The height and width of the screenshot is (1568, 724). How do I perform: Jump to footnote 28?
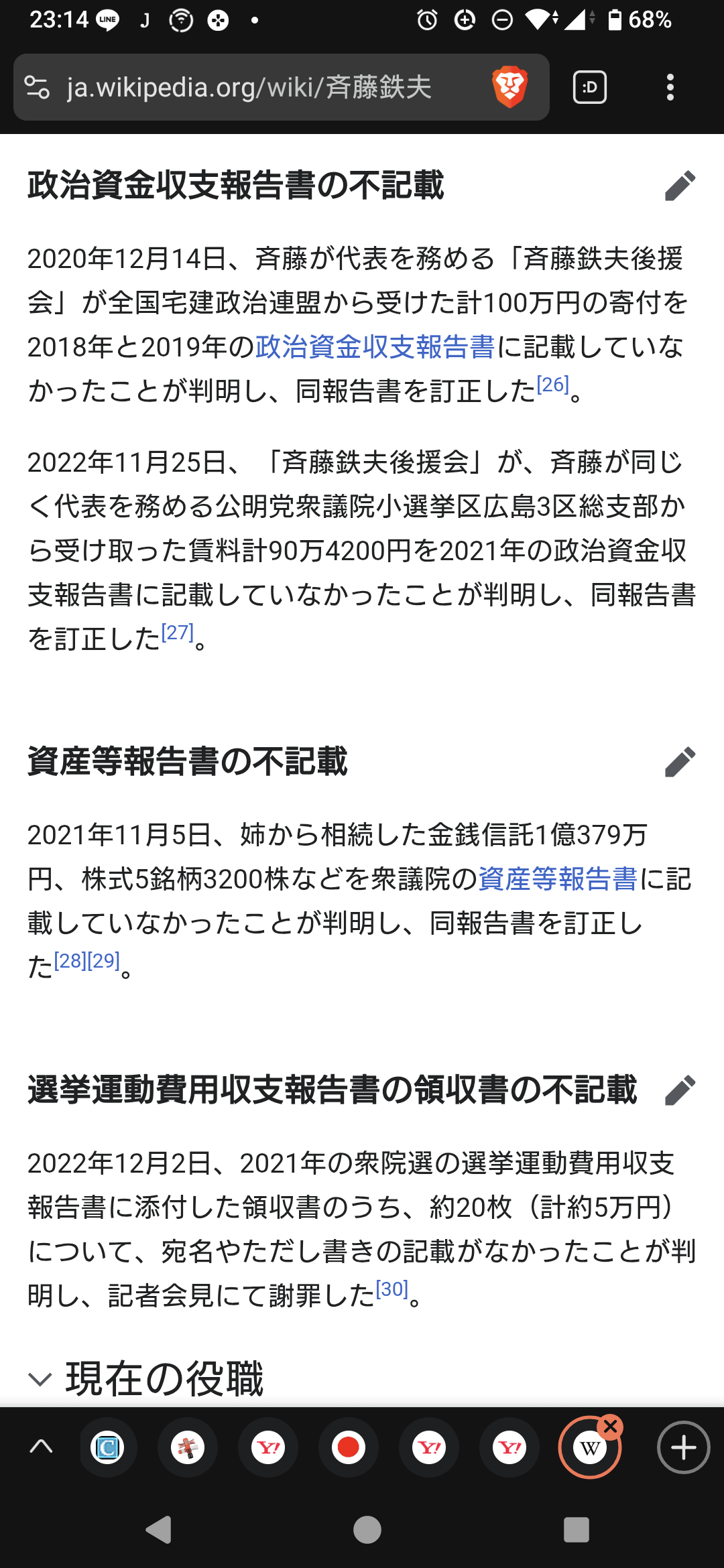click(70, 961)
